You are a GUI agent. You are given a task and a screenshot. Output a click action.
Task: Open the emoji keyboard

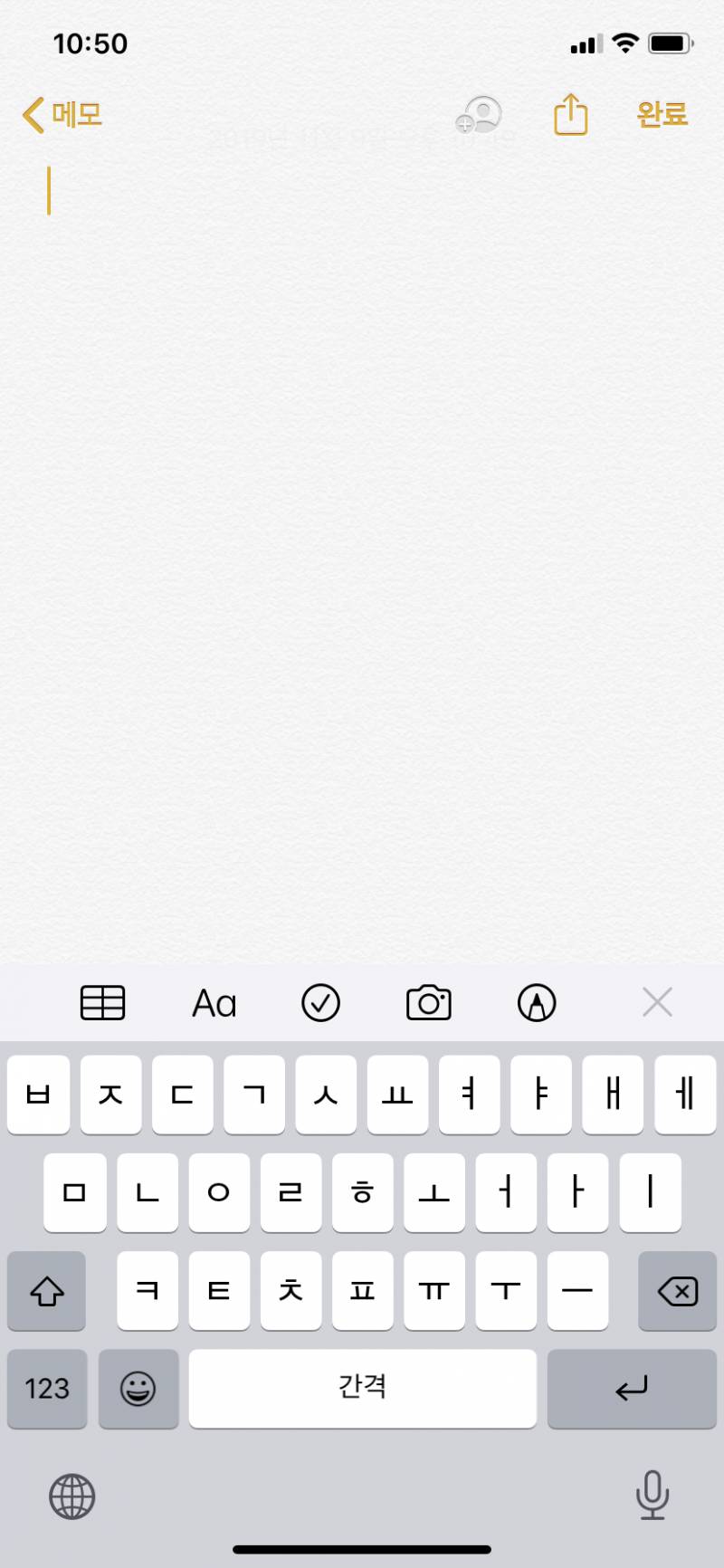pyautogui.click(x=138, y=1389)
